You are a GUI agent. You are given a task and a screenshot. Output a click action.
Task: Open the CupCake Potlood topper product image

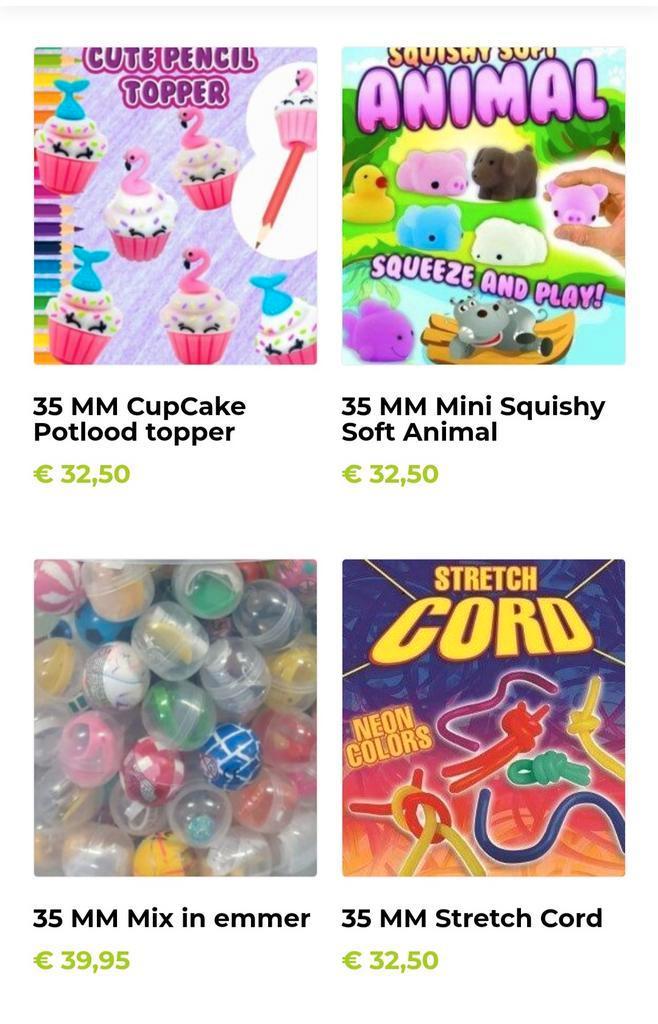click(175, 206)
